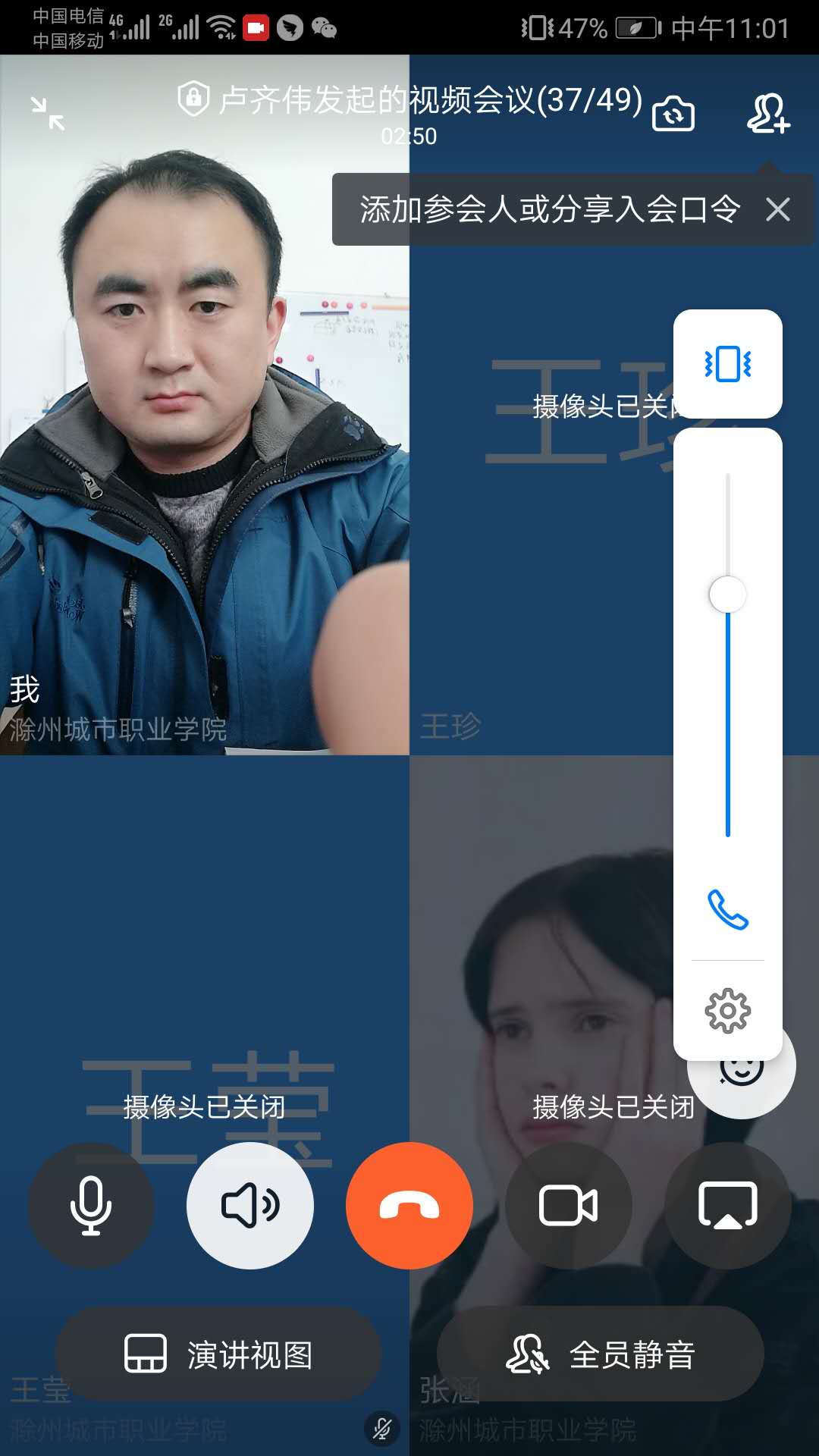Turn off my camera
Image resolution: width=819 pixels, height=1456 pixels.
point(569,1206)
